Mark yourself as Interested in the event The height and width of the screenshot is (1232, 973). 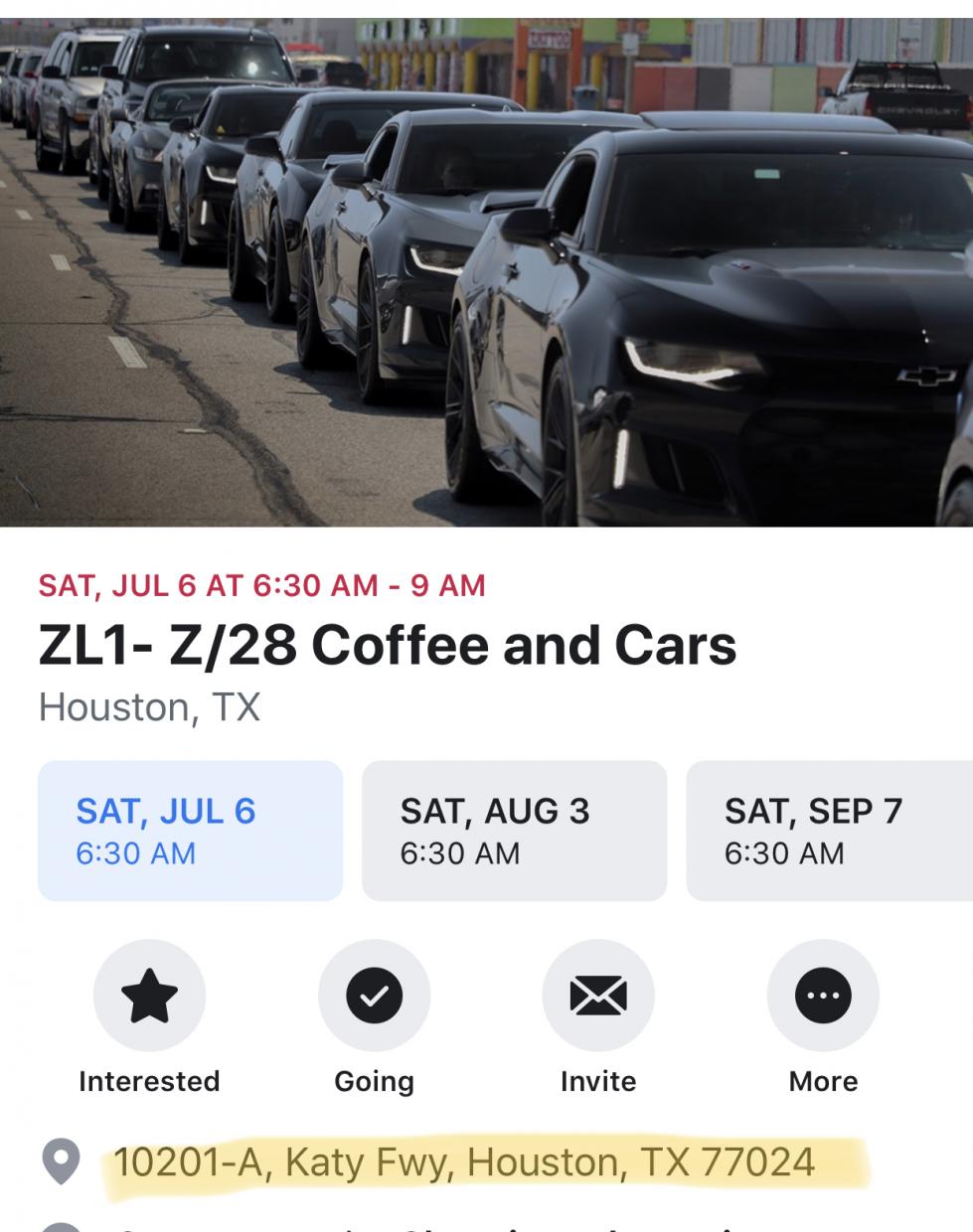149,996
